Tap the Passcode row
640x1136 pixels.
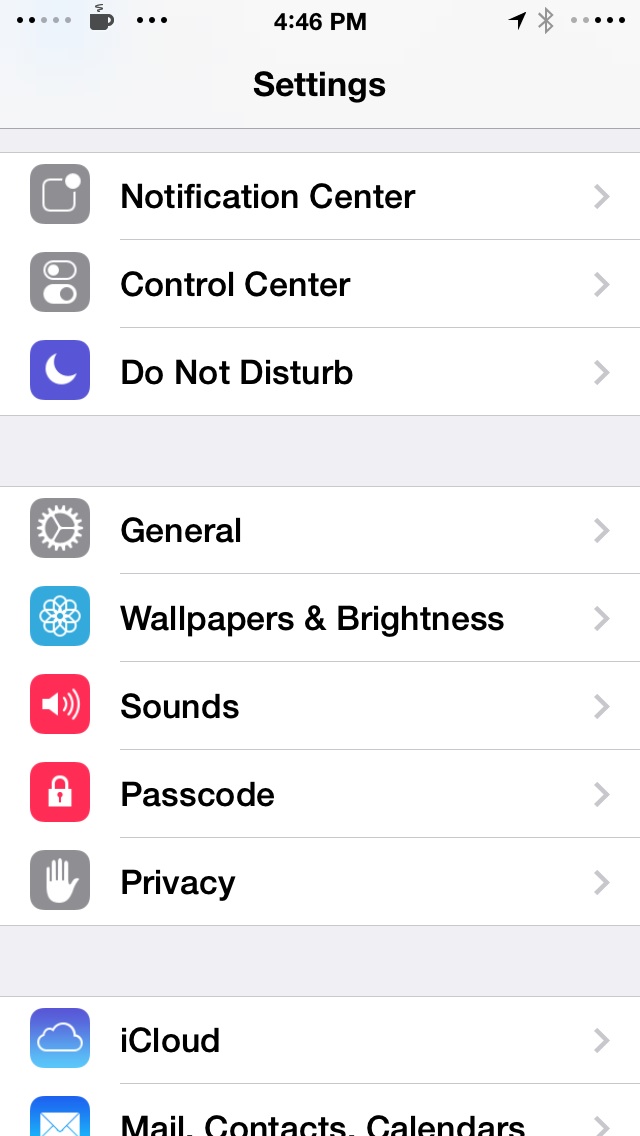320,794
